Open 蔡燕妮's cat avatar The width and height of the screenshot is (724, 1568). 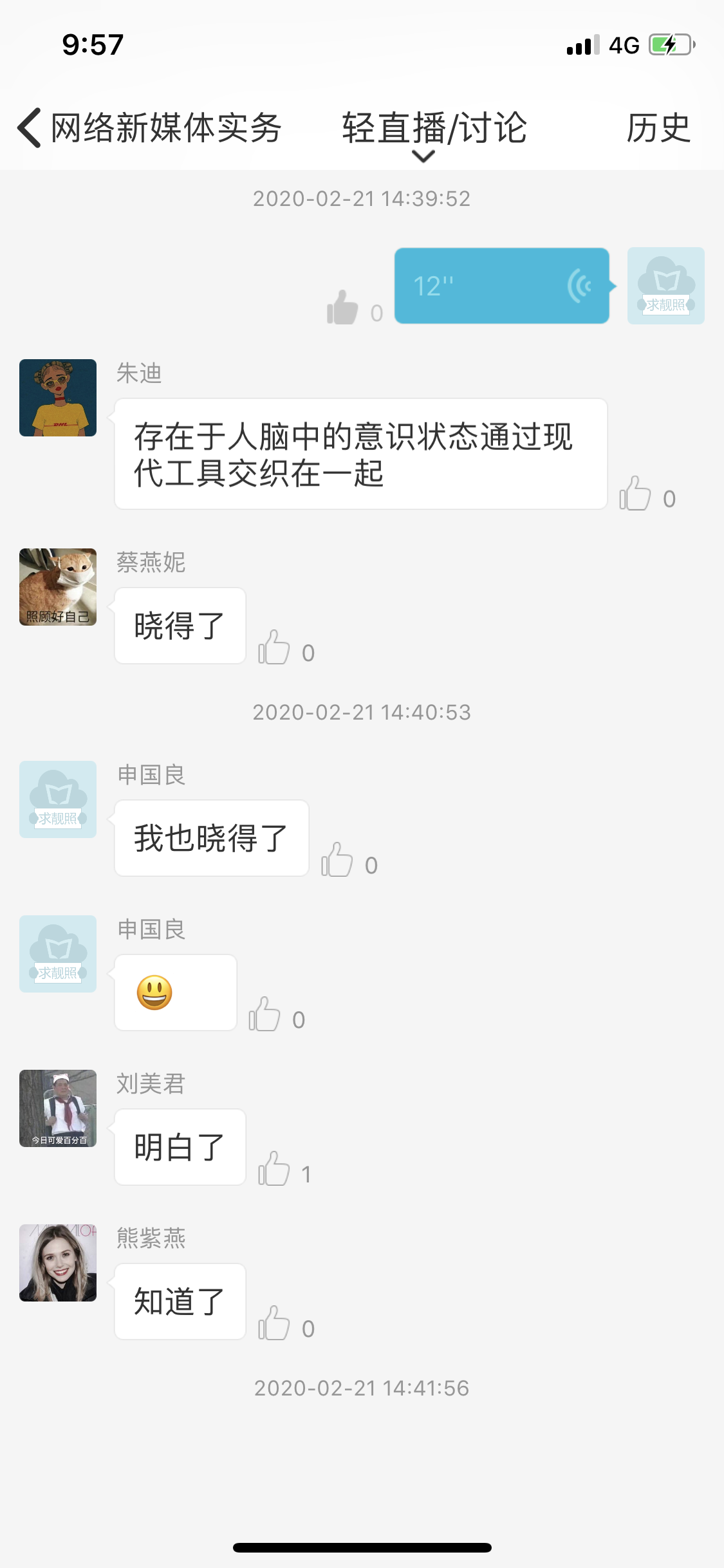point(58,587)
